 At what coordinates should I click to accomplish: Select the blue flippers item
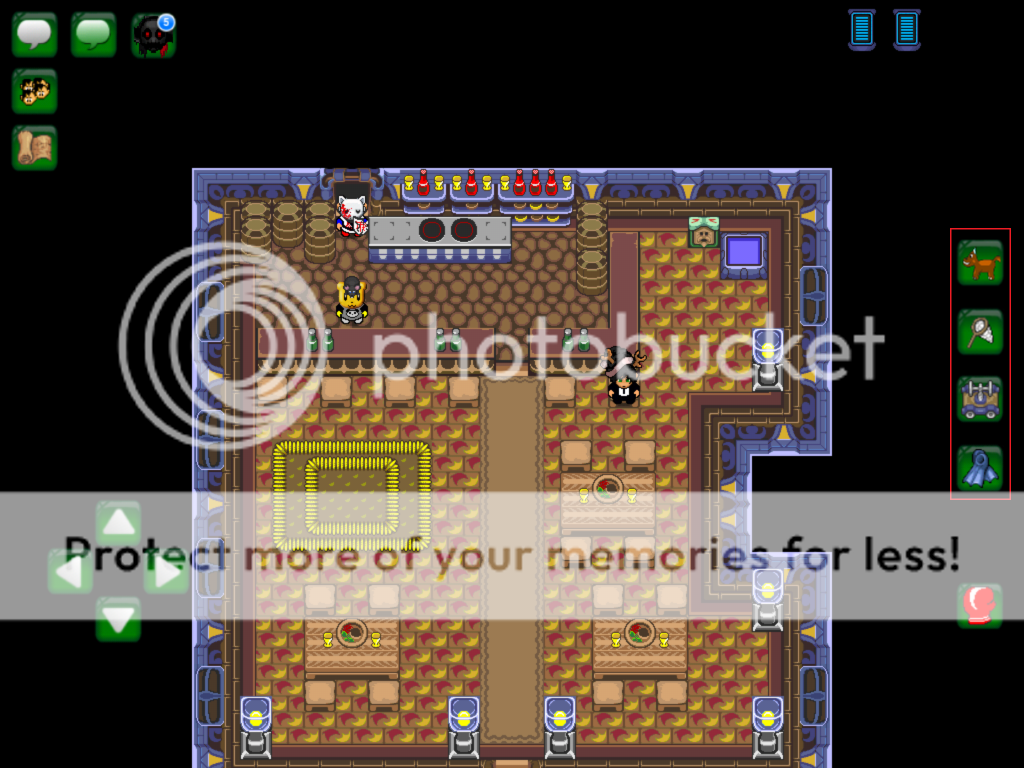980,467
